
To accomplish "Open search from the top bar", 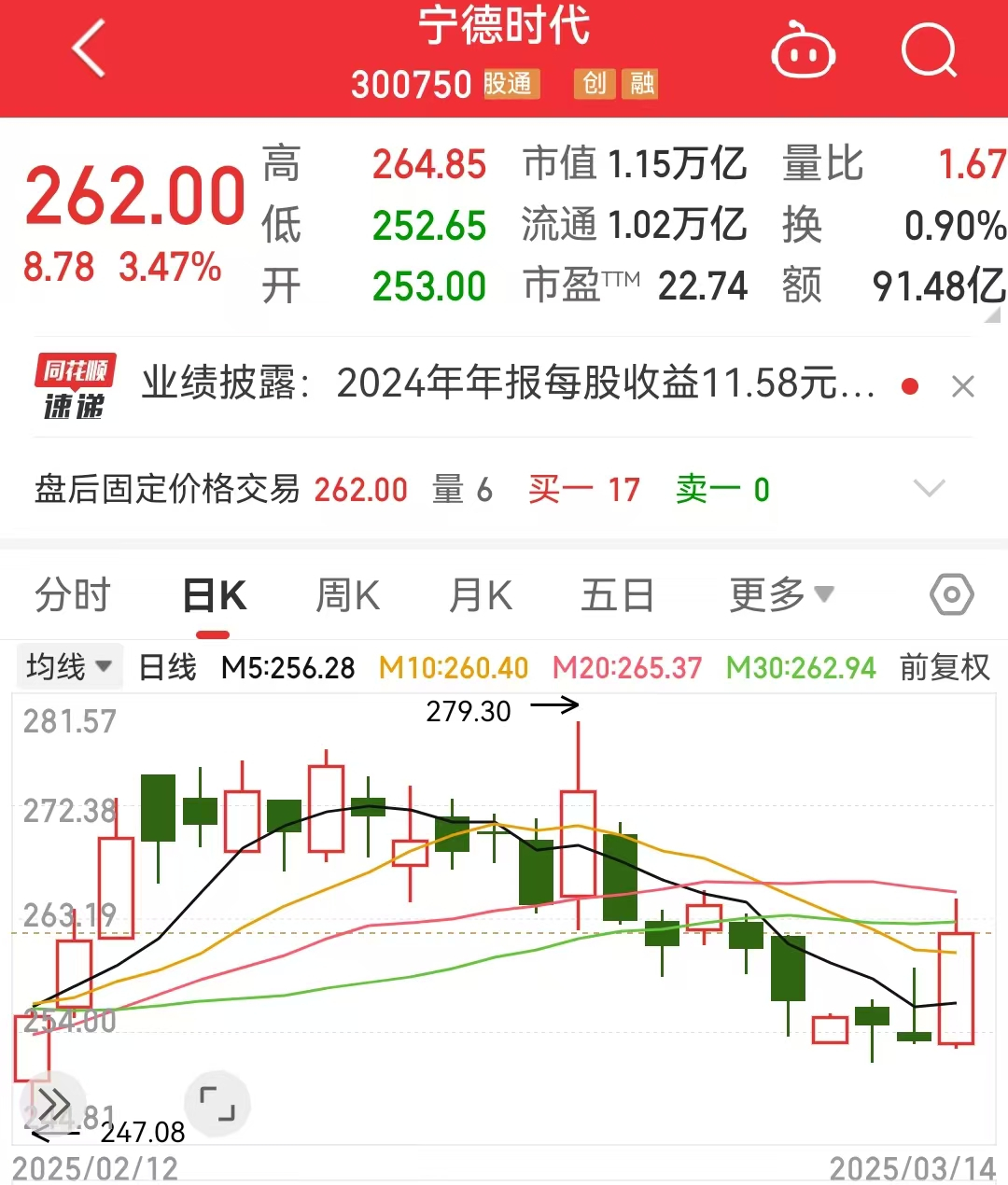I will [x=927, y=51].
